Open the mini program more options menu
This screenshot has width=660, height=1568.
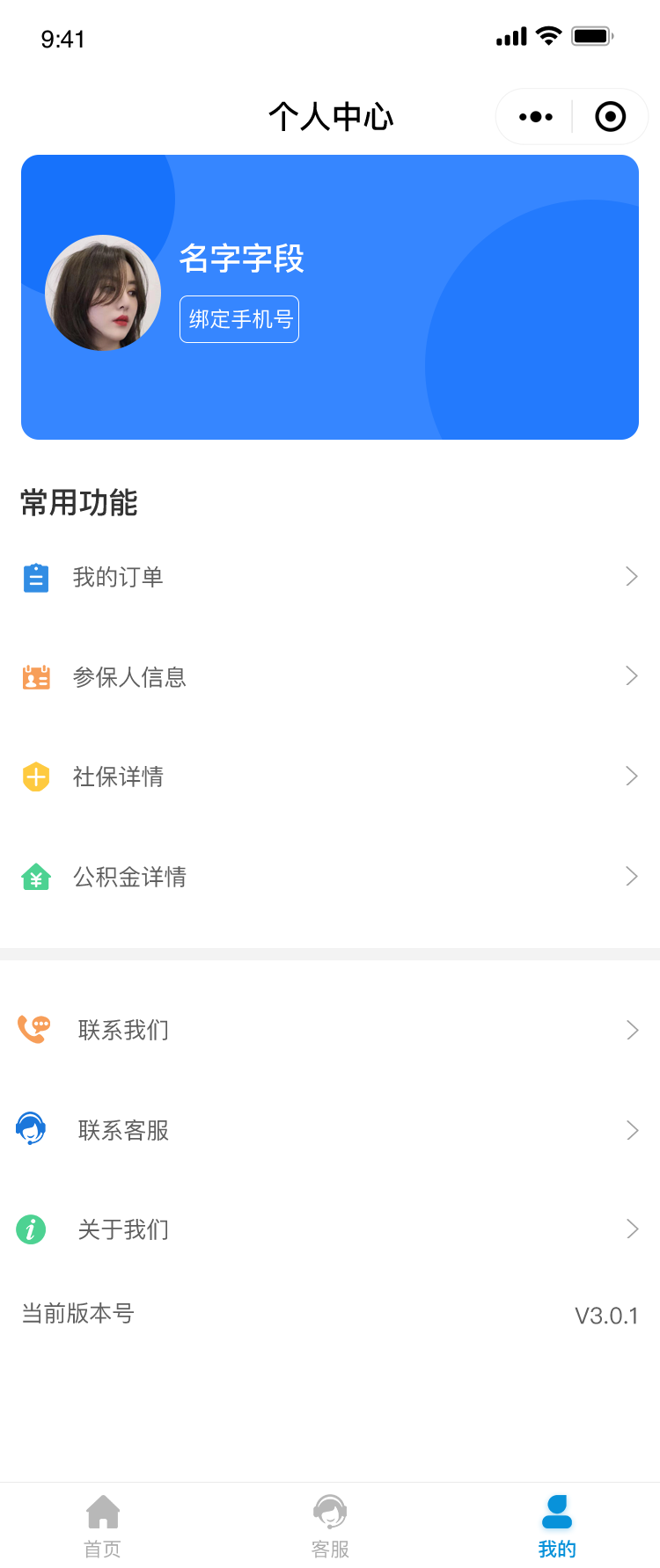(535, 117)
